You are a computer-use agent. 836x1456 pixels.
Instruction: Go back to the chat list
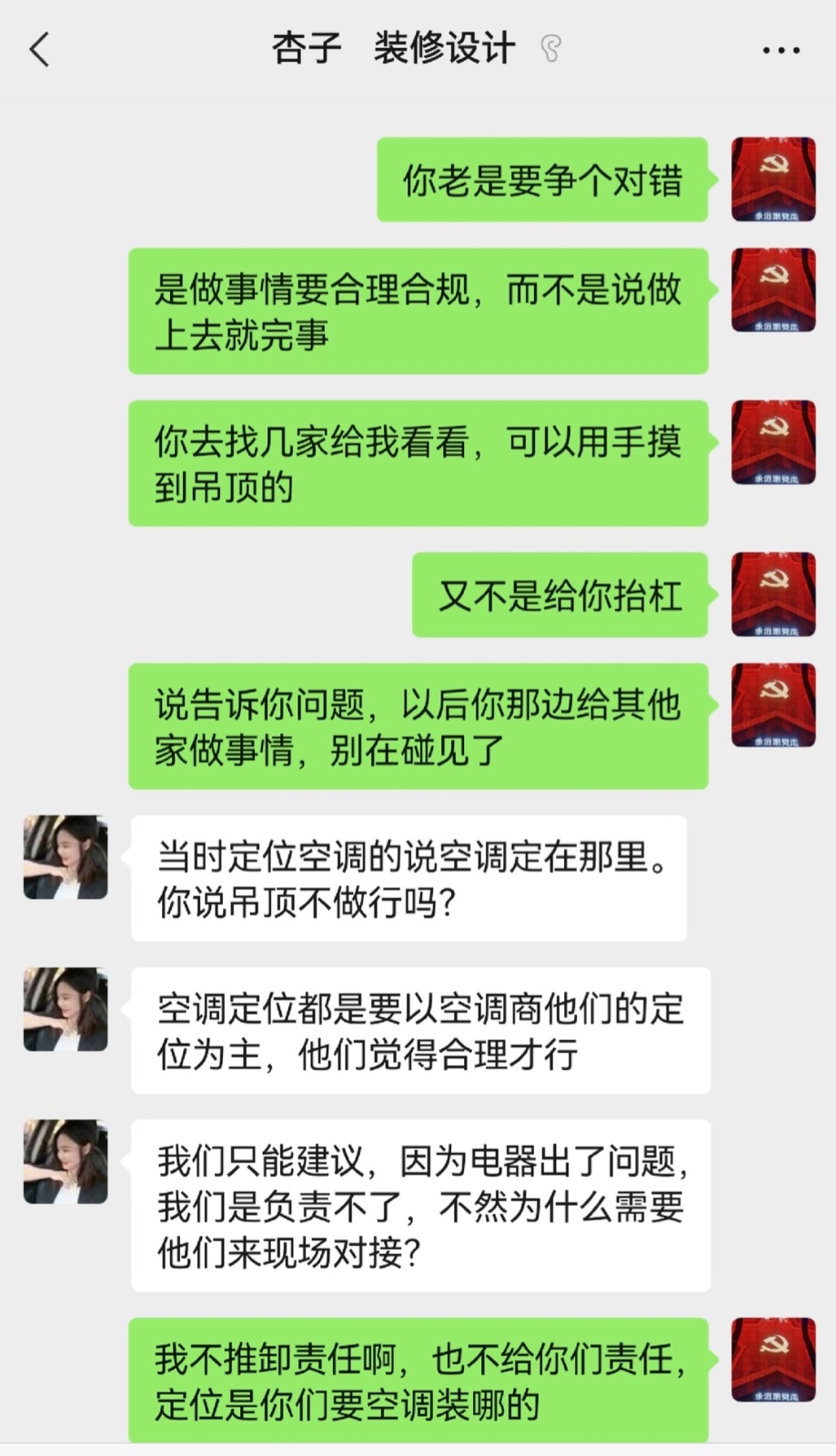click(40, 49)
